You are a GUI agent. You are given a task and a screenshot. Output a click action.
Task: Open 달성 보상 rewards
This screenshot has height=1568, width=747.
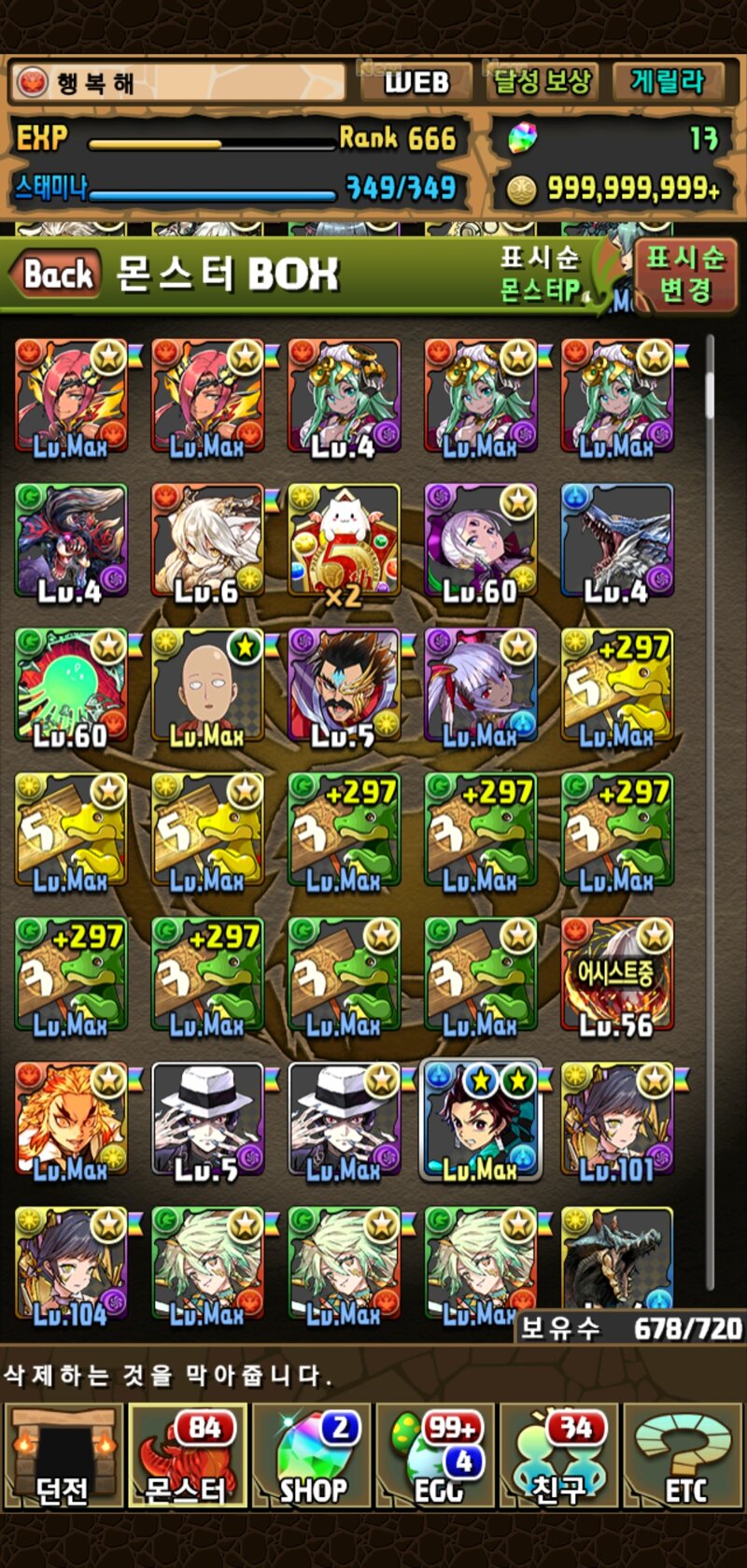[x=543, y=82]
